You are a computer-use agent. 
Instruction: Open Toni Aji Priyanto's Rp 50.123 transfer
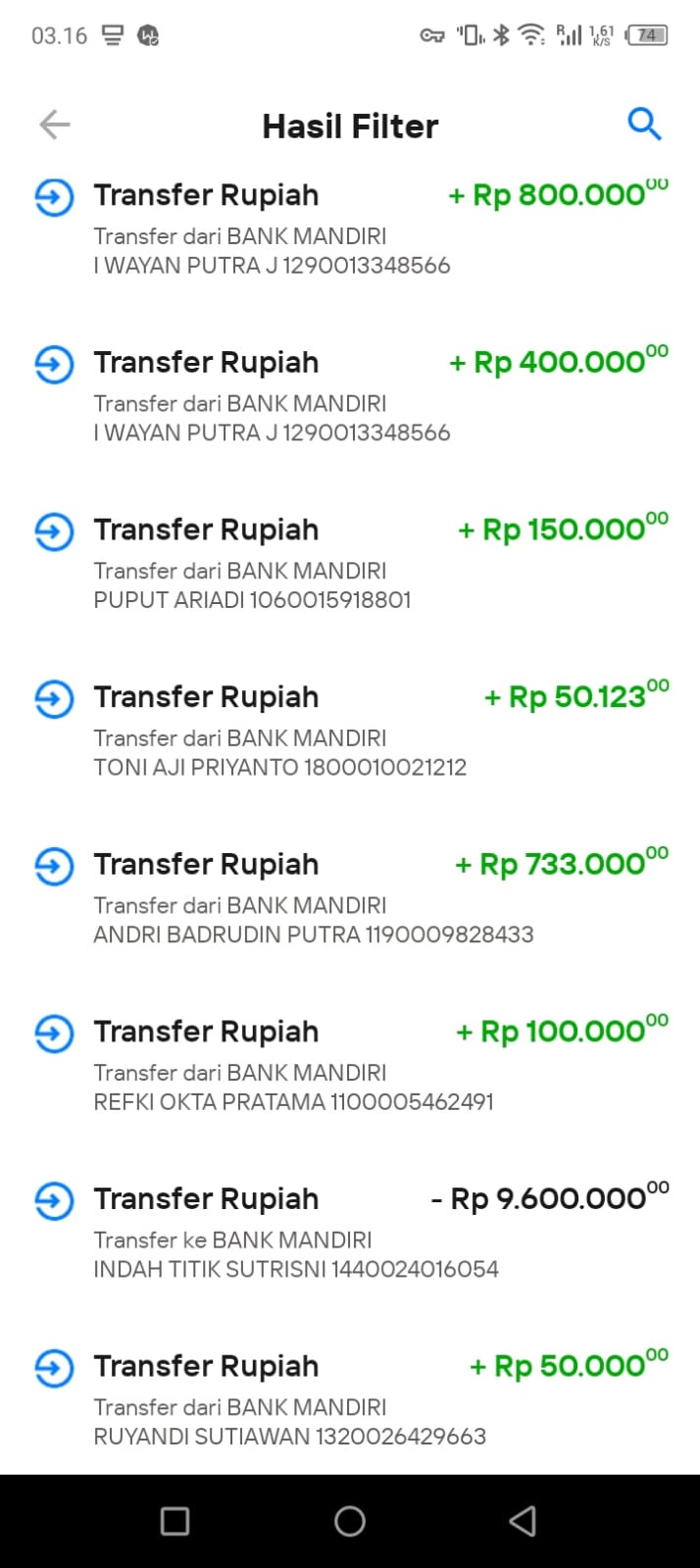350,731
